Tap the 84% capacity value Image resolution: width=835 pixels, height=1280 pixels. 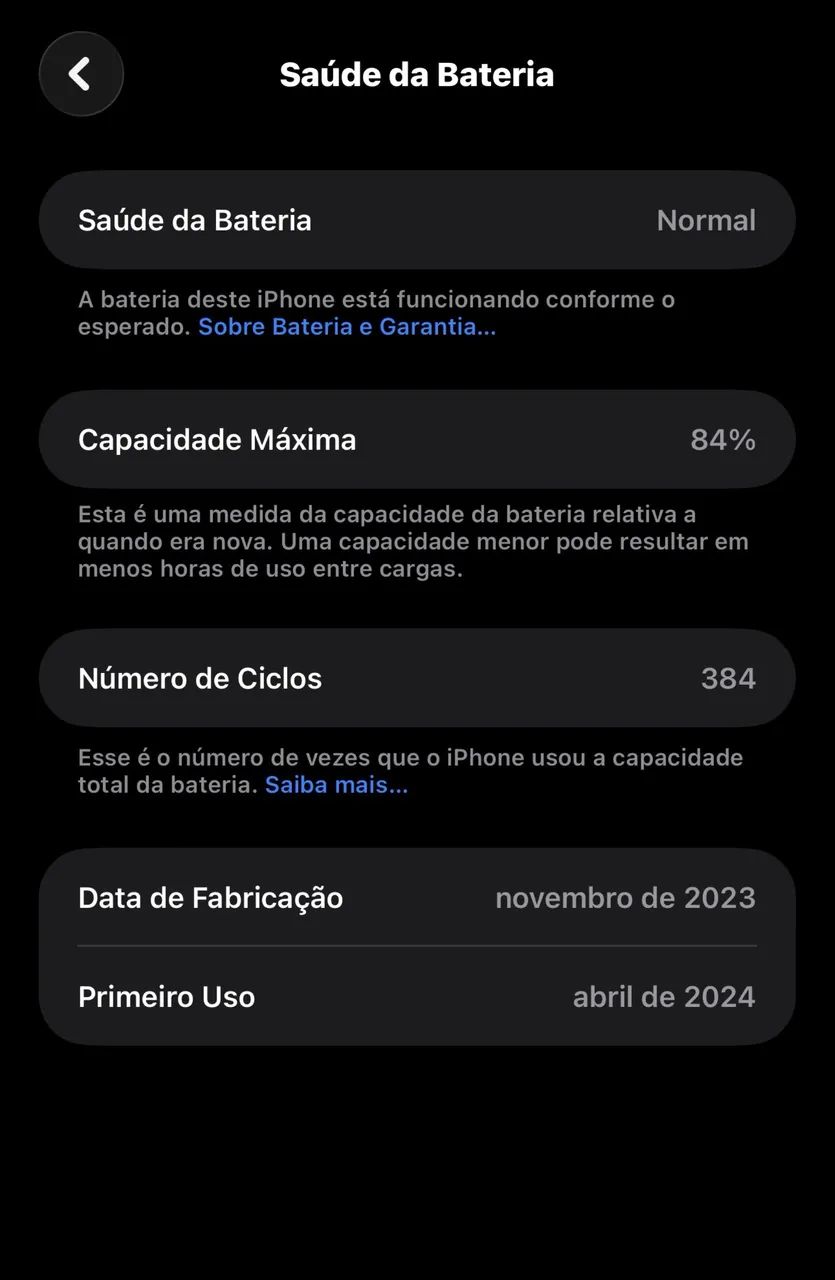(x=722, y=439)
